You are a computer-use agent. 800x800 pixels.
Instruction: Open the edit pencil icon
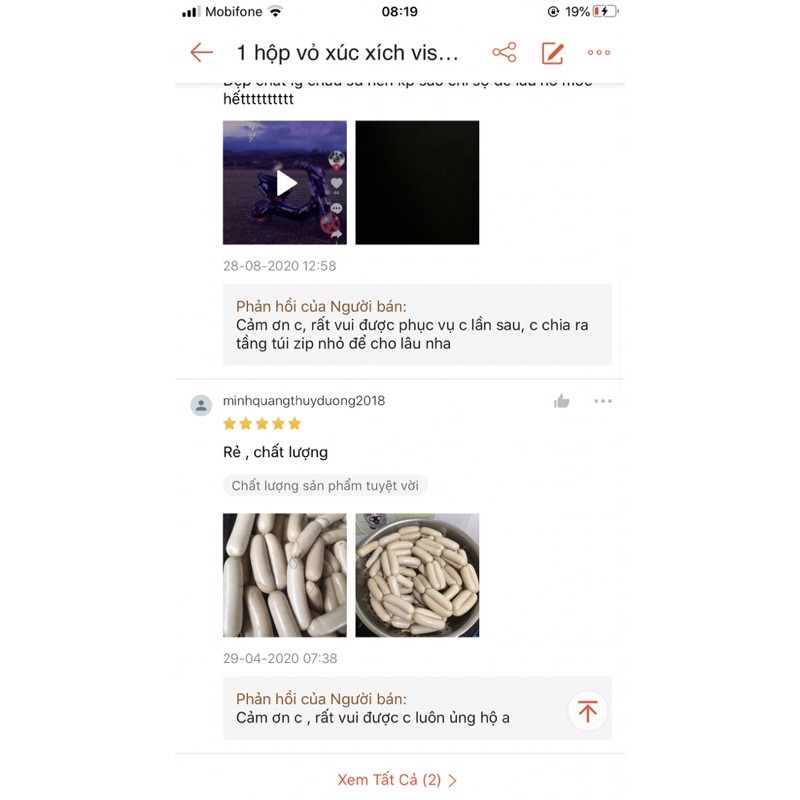pyautogui.click(x=552, y=52)
